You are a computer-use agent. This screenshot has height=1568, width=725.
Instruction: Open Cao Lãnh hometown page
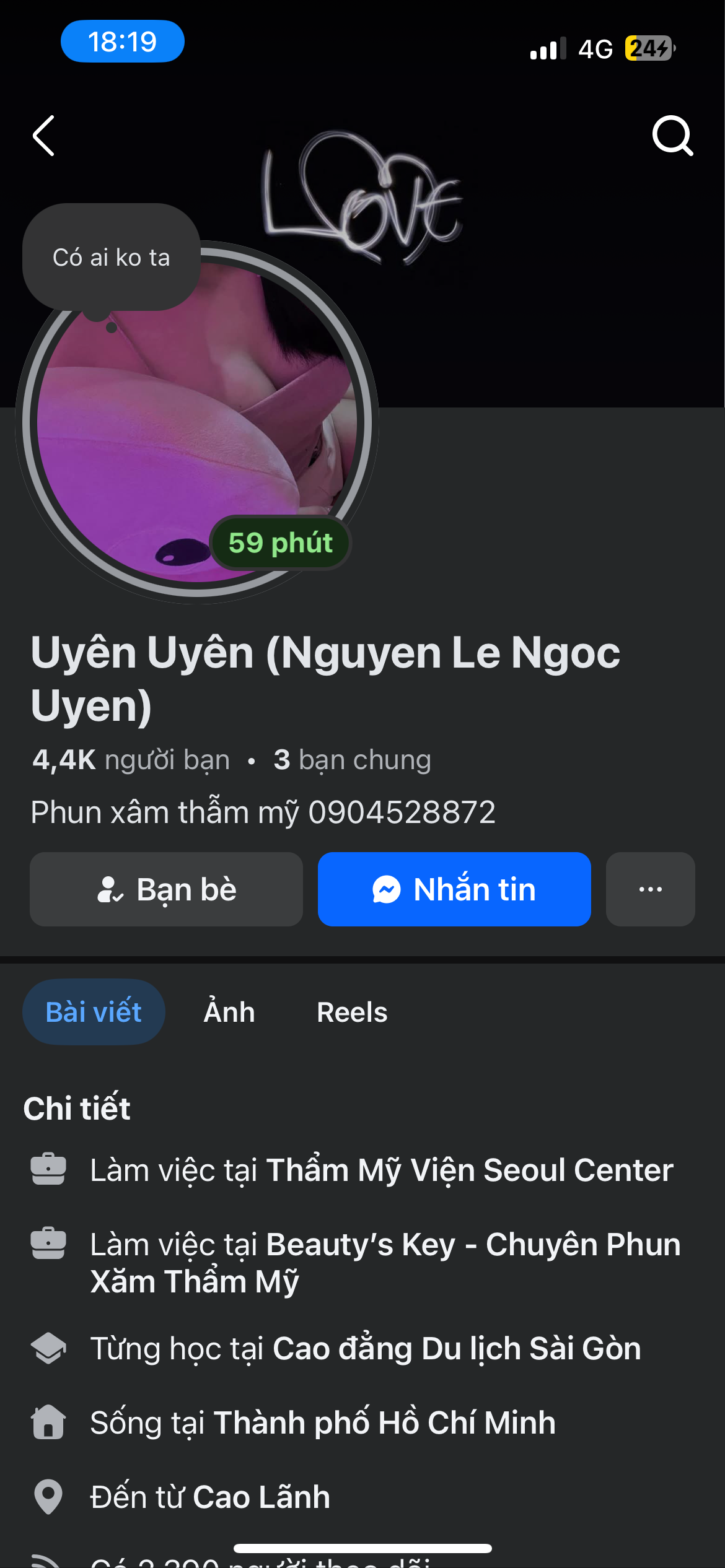(x=261, y=1497)
